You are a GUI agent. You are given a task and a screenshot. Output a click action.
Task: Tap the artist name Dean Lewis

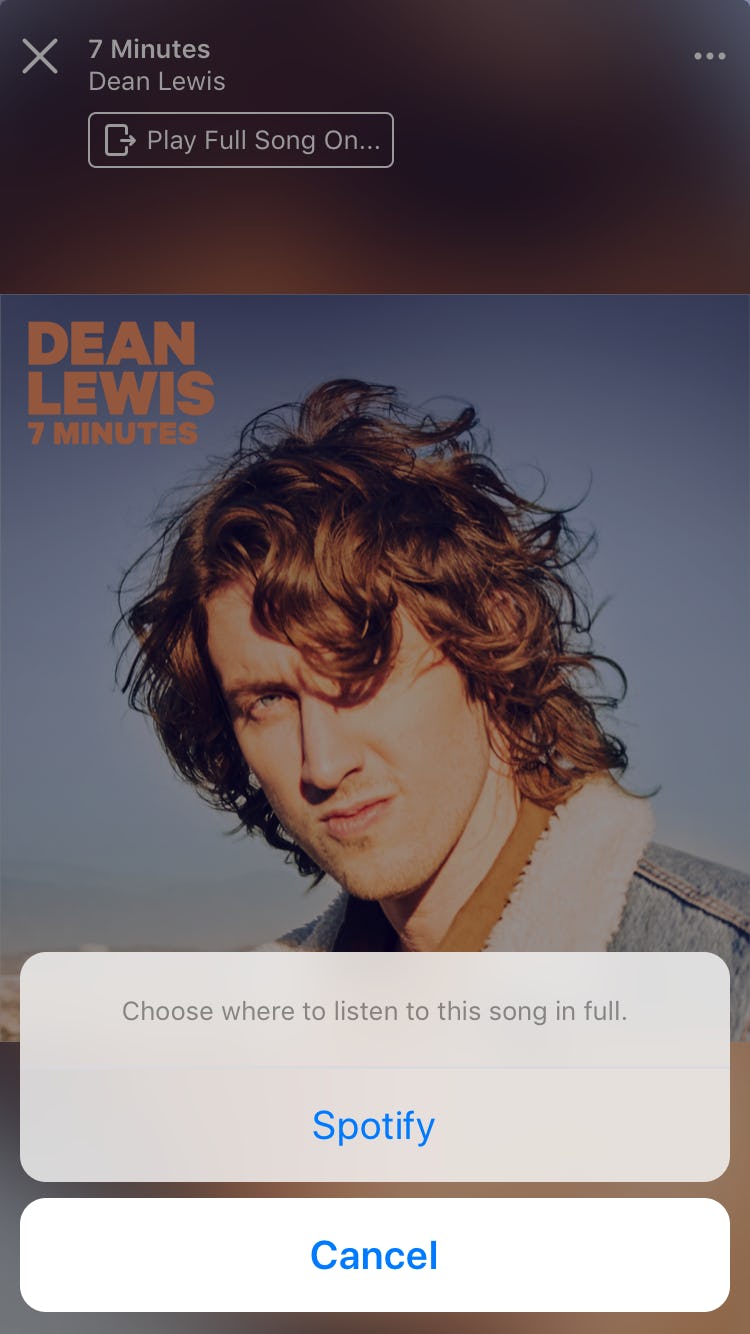click(x=156, y=82)
